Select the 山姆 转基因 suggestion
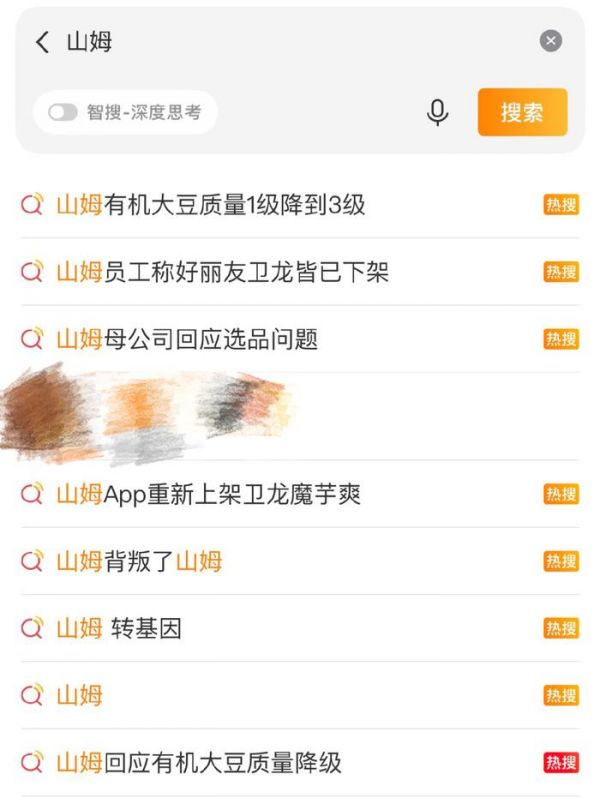This screenshot has width=600, height=798. pyautogui.click(x=118, y=628)
